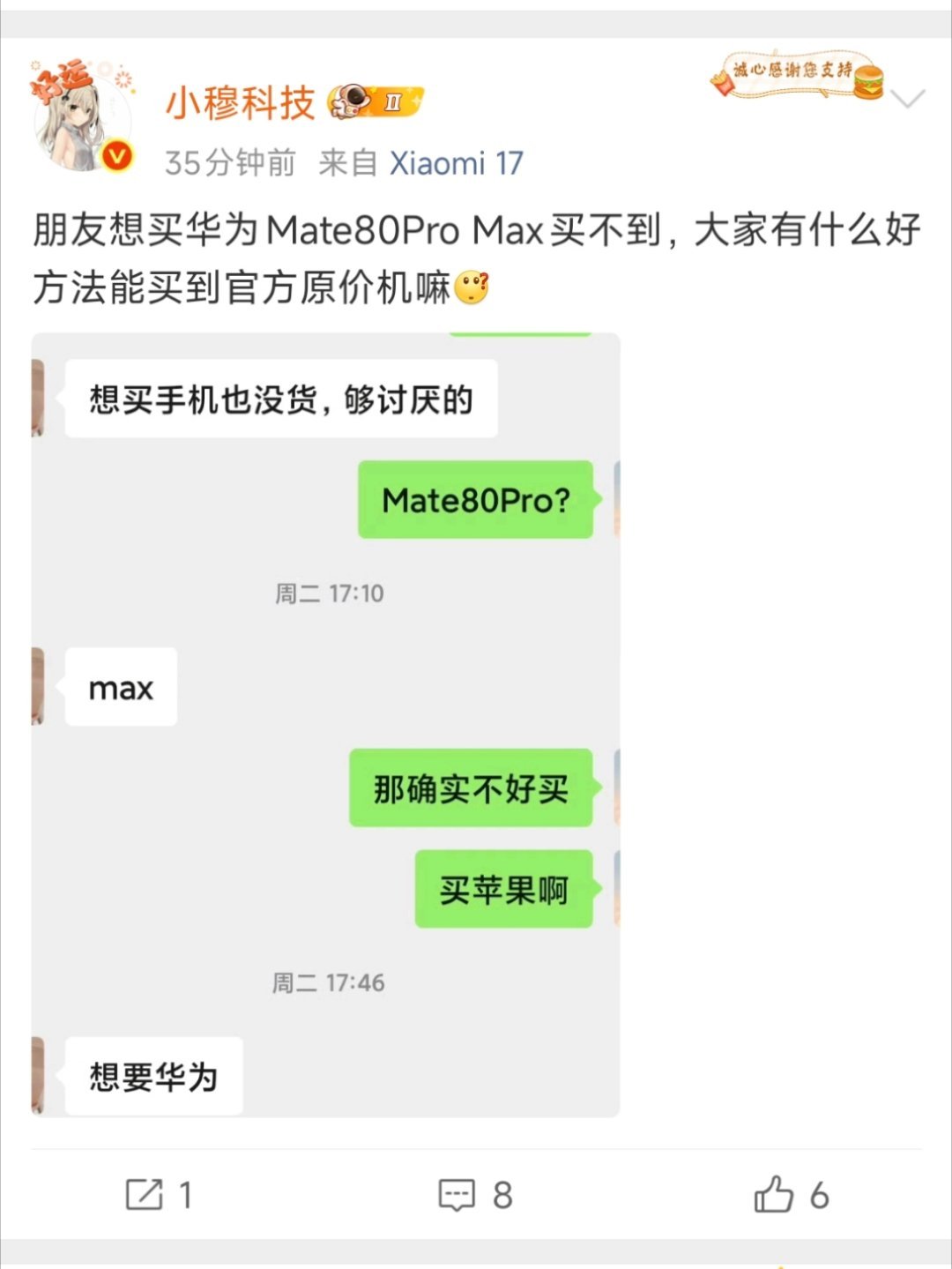952x1269 pixels.
Task: Click the comment count 8
Action: tap(501, 1194)
